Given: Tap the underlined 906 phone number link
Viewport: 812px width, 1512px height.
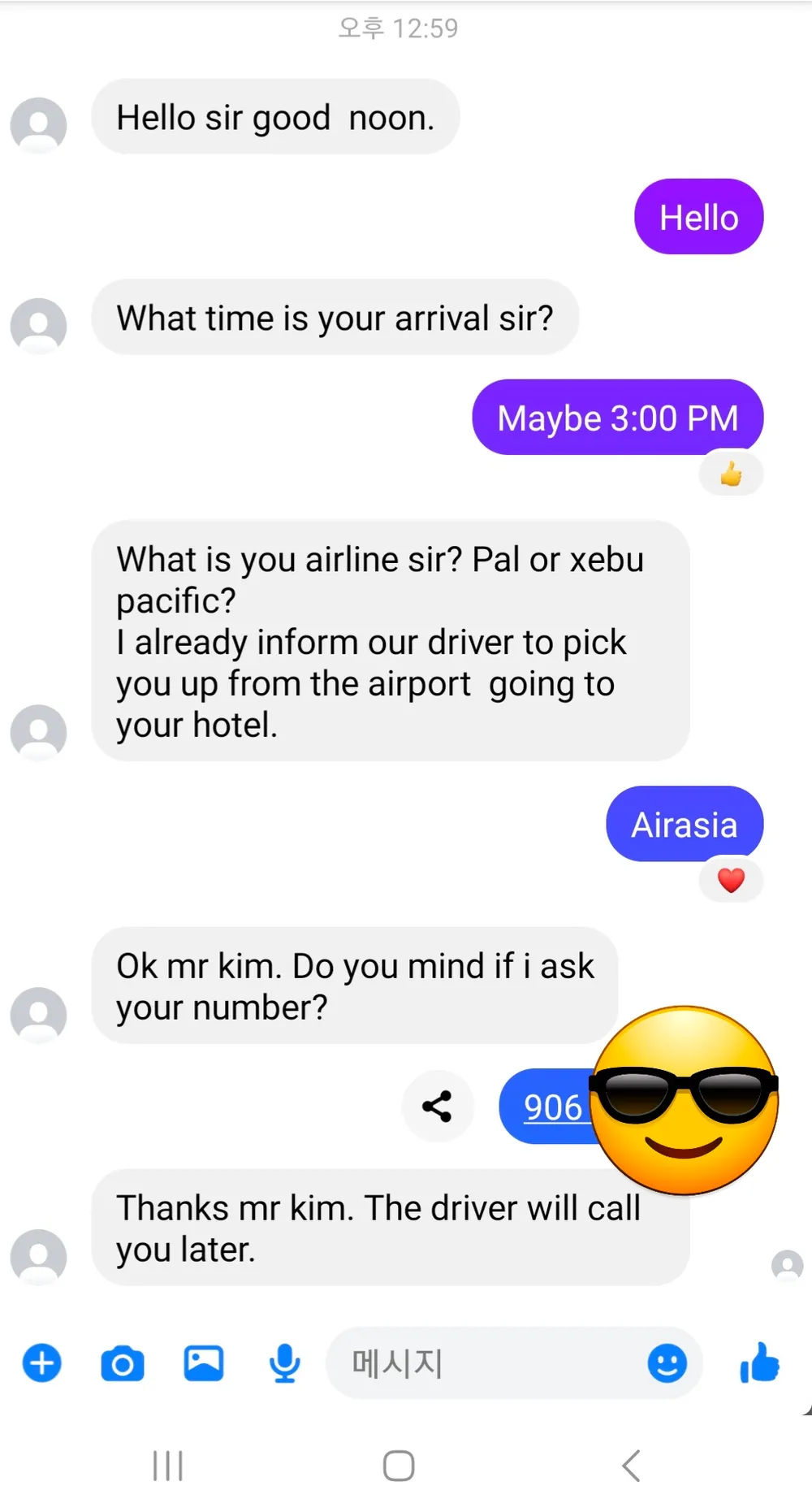Looking at the screenshot, I should click(553, 1107).
